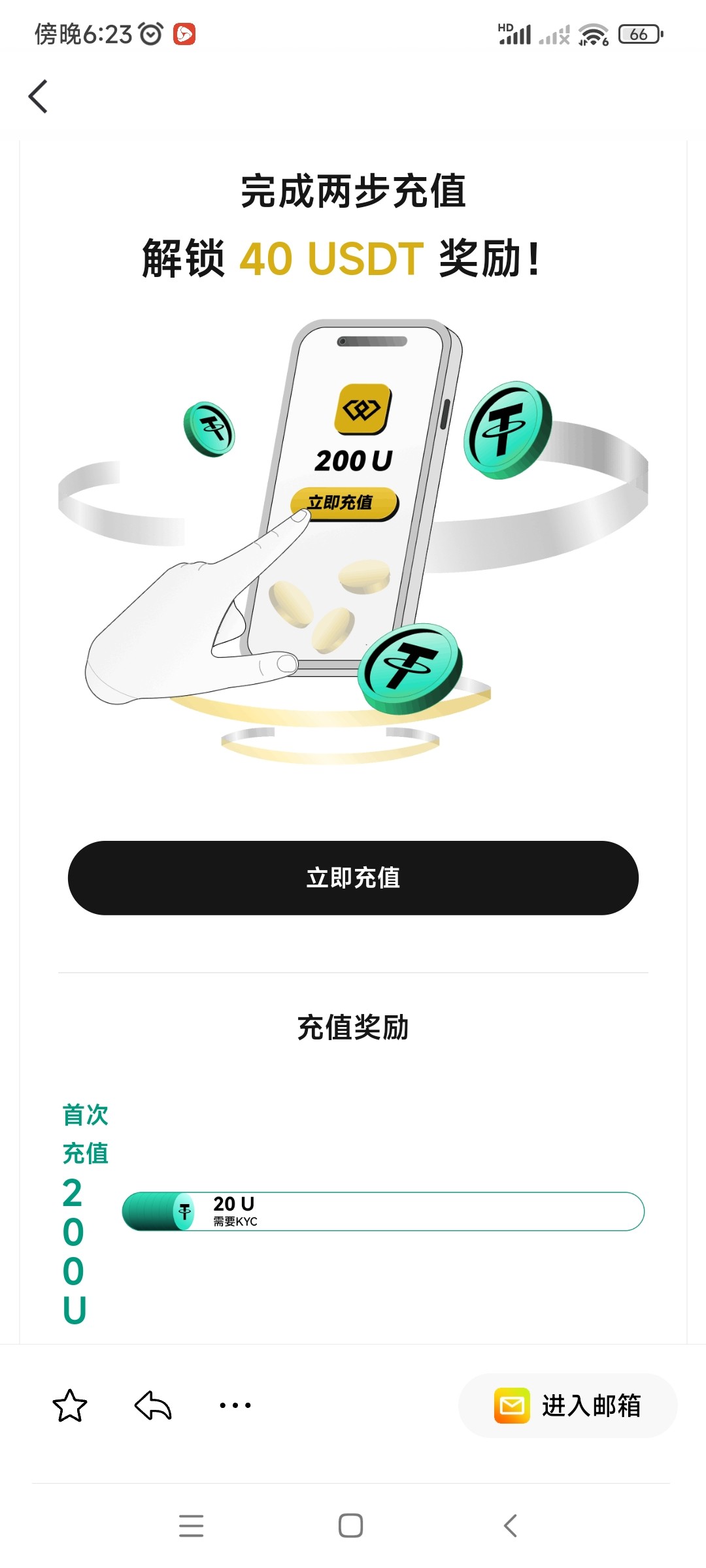
Task: Open 进入邮箱 to enter the mailbox
Action: [x=567, y=1405]
